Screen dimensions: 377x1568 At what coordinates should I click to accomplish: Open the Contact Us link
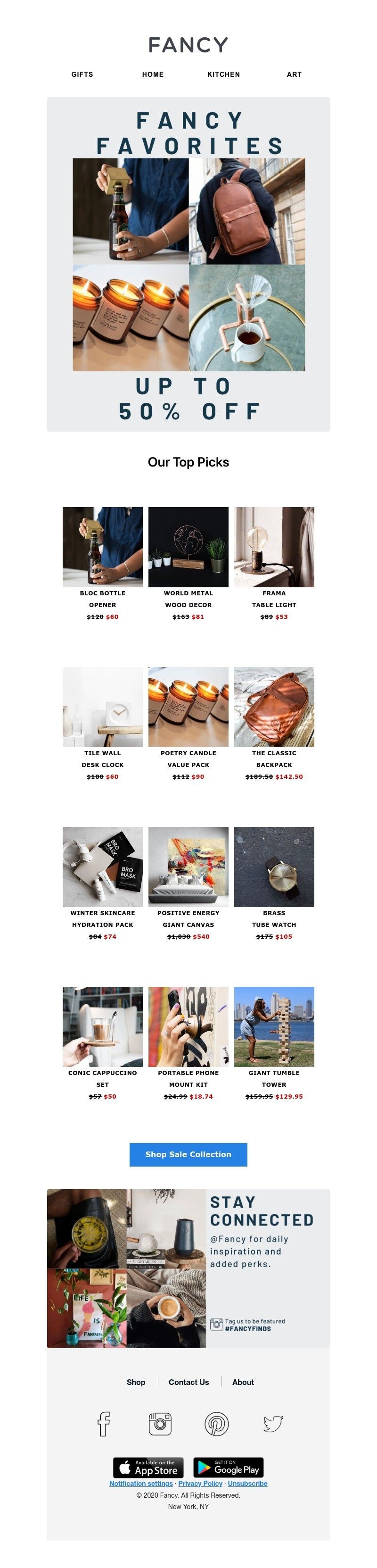click(x=188, y=1382)
